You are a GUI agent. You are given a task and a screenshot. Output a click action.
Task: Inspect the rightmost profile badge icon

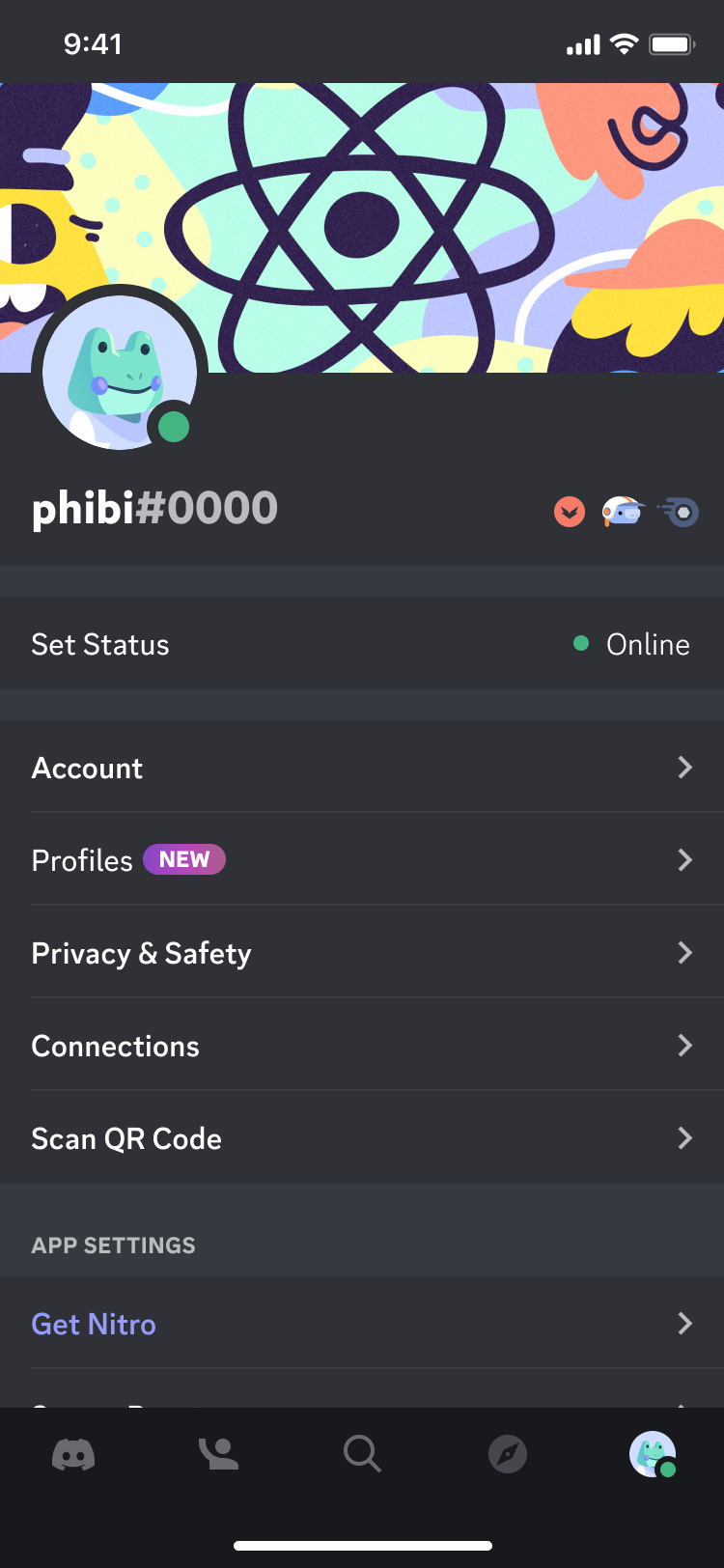tap(678, 512)
